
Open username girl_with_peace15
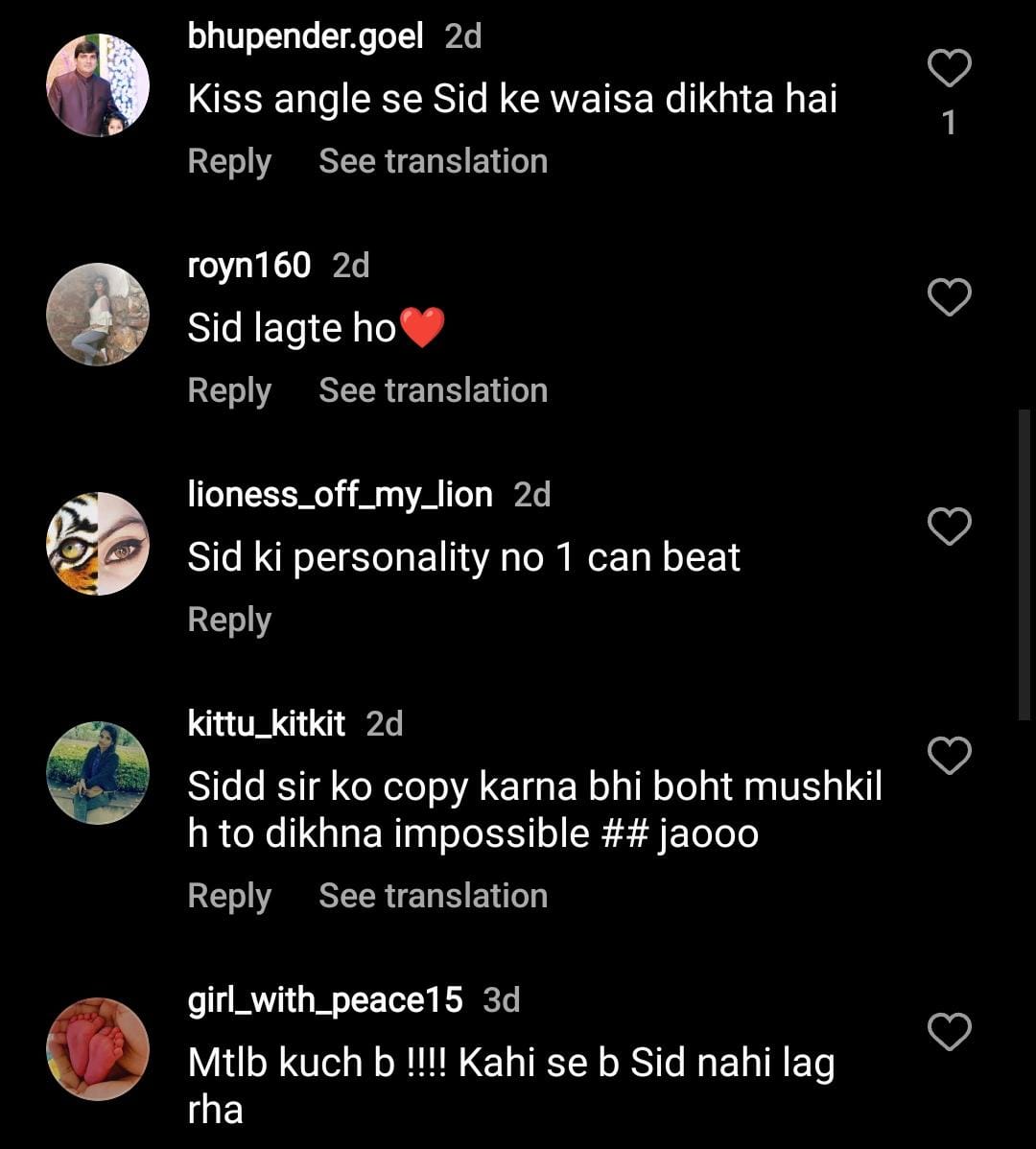click(x=325, y=1000)
